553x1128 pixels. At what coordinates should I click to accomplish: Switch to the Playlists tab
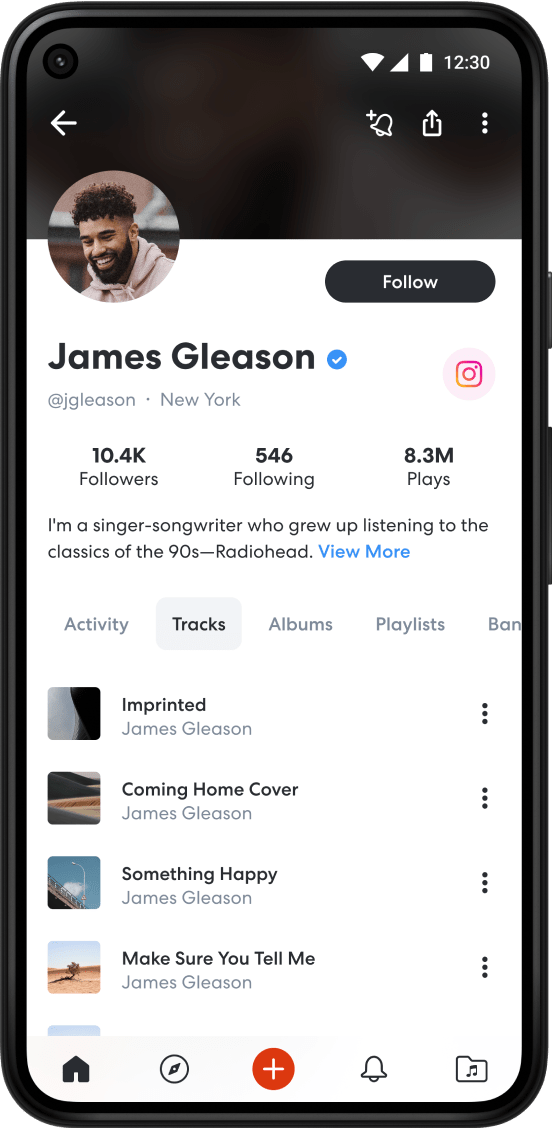pyautogui.click(x=410, y=624)
